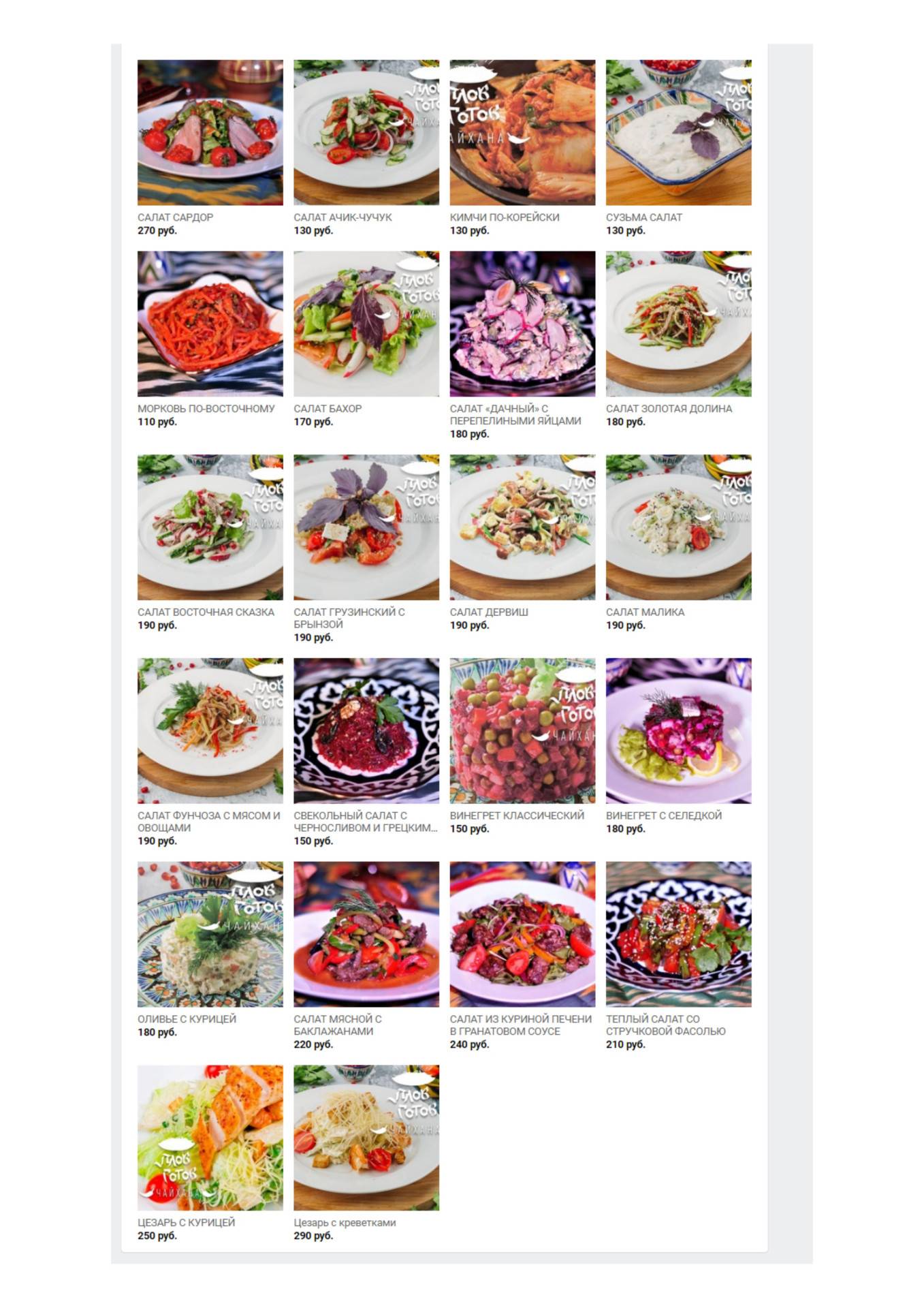The image size is (924, 1308).
Task: View Салат мясной с баклажанами
Action: [x=366, y=934]
